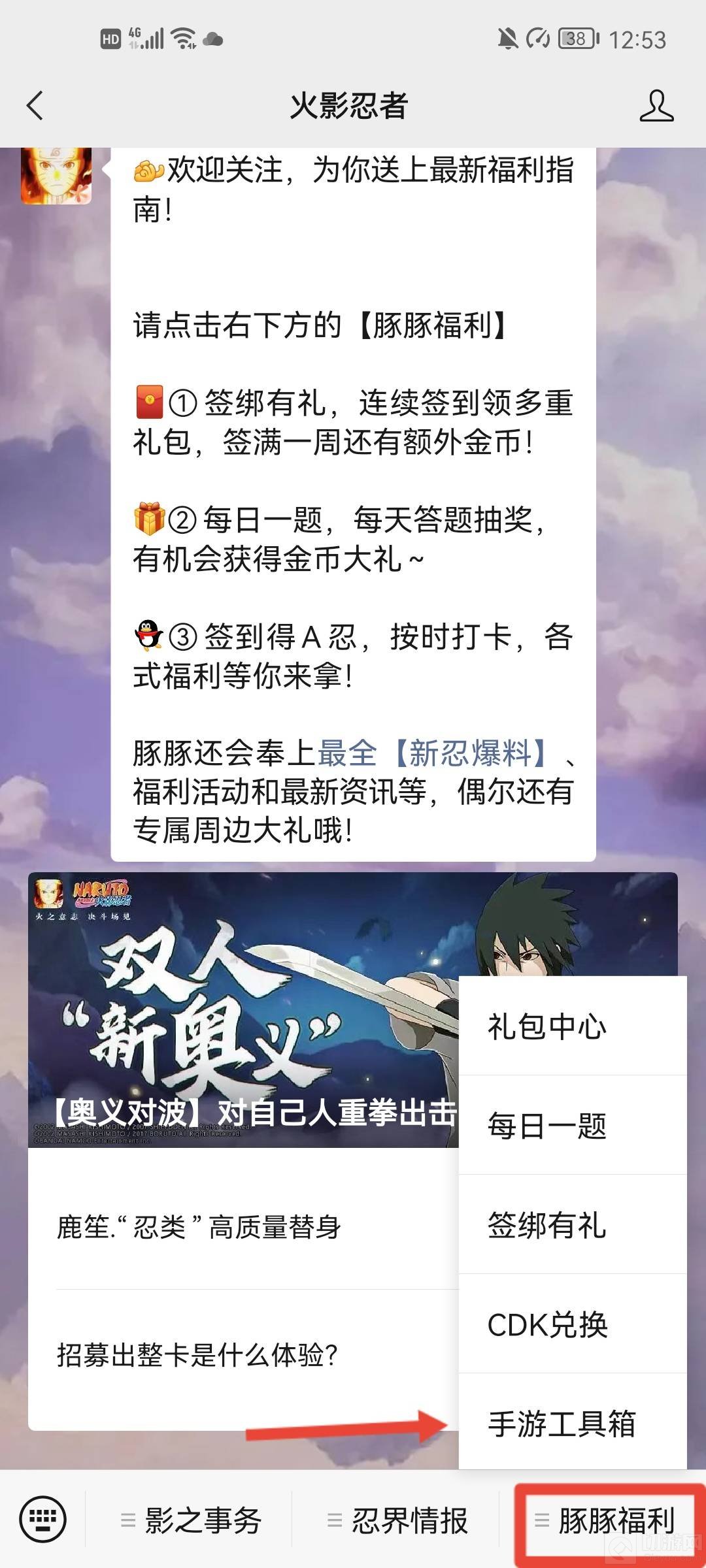Open CDK兑换 menu option
Viewport: 706px width, 1568px height.
pos(572,1324)
